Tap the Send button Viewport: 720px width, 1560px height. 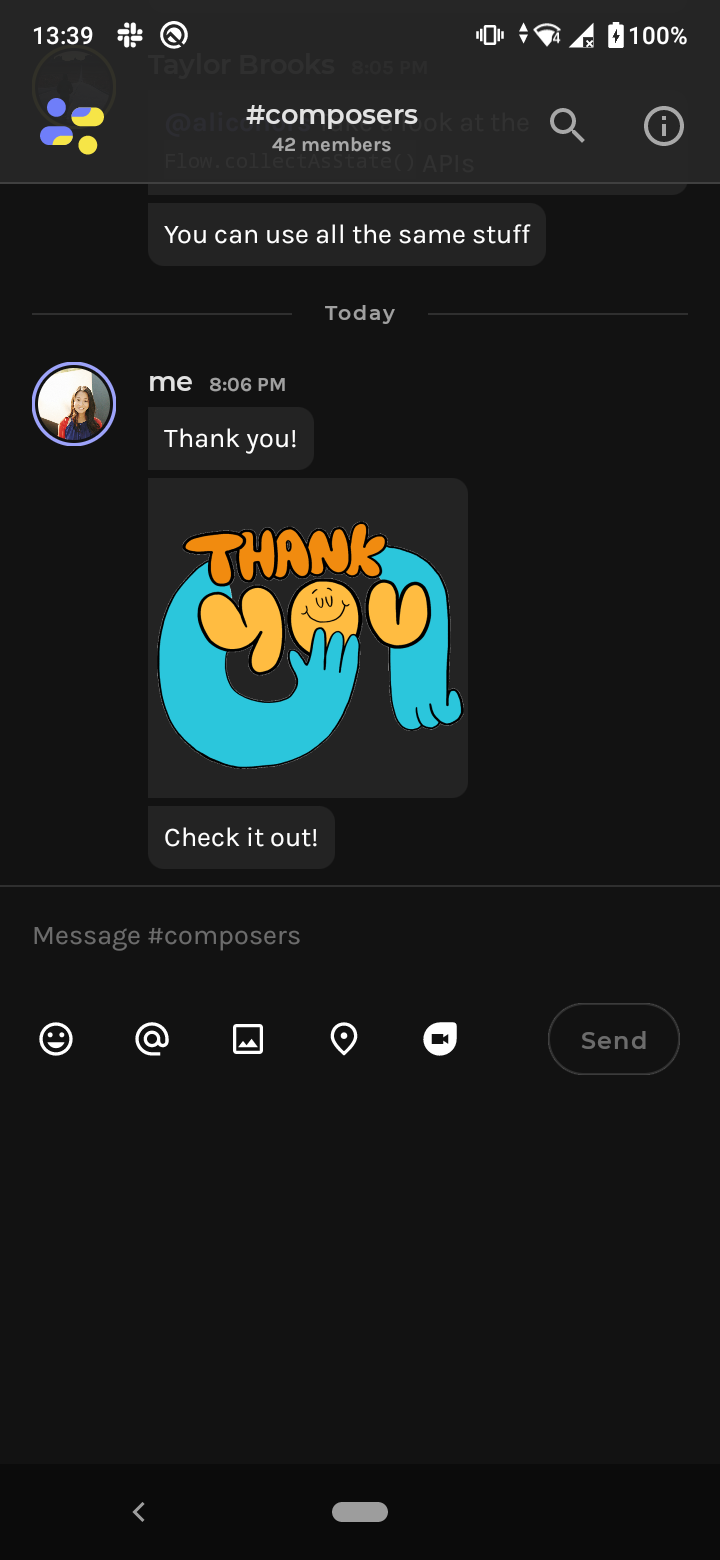pos(613,1039)
